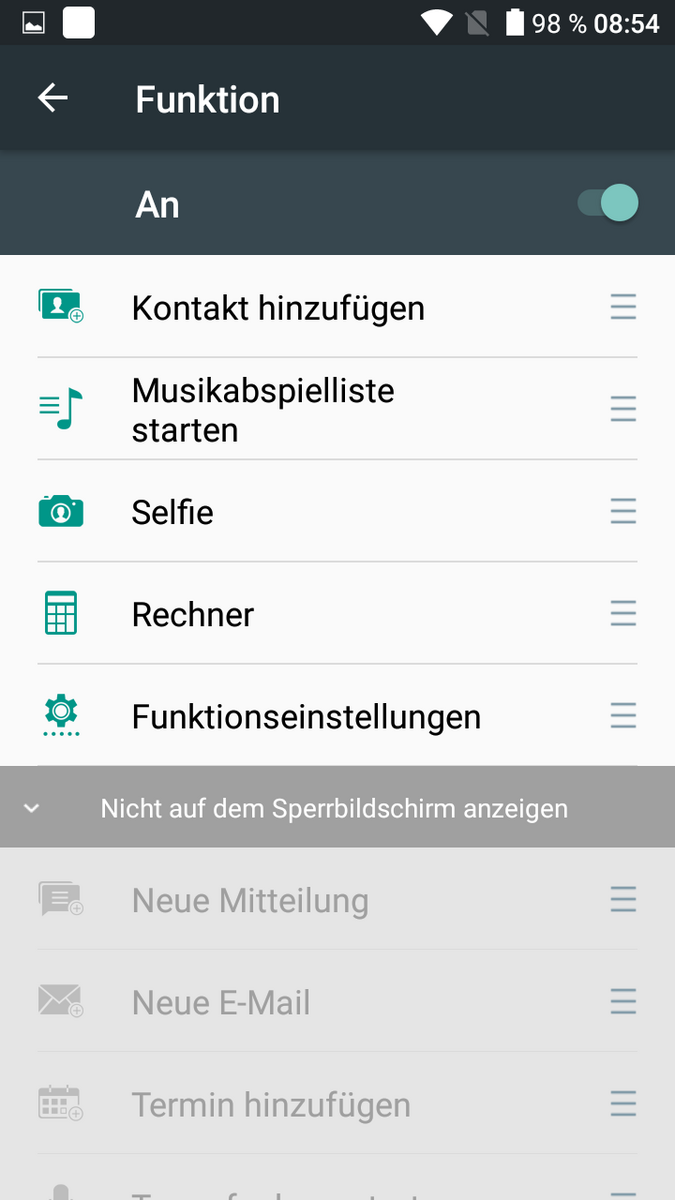Open Funktionseinstellungen
The image size is (675, 1200).
(306, 716)
